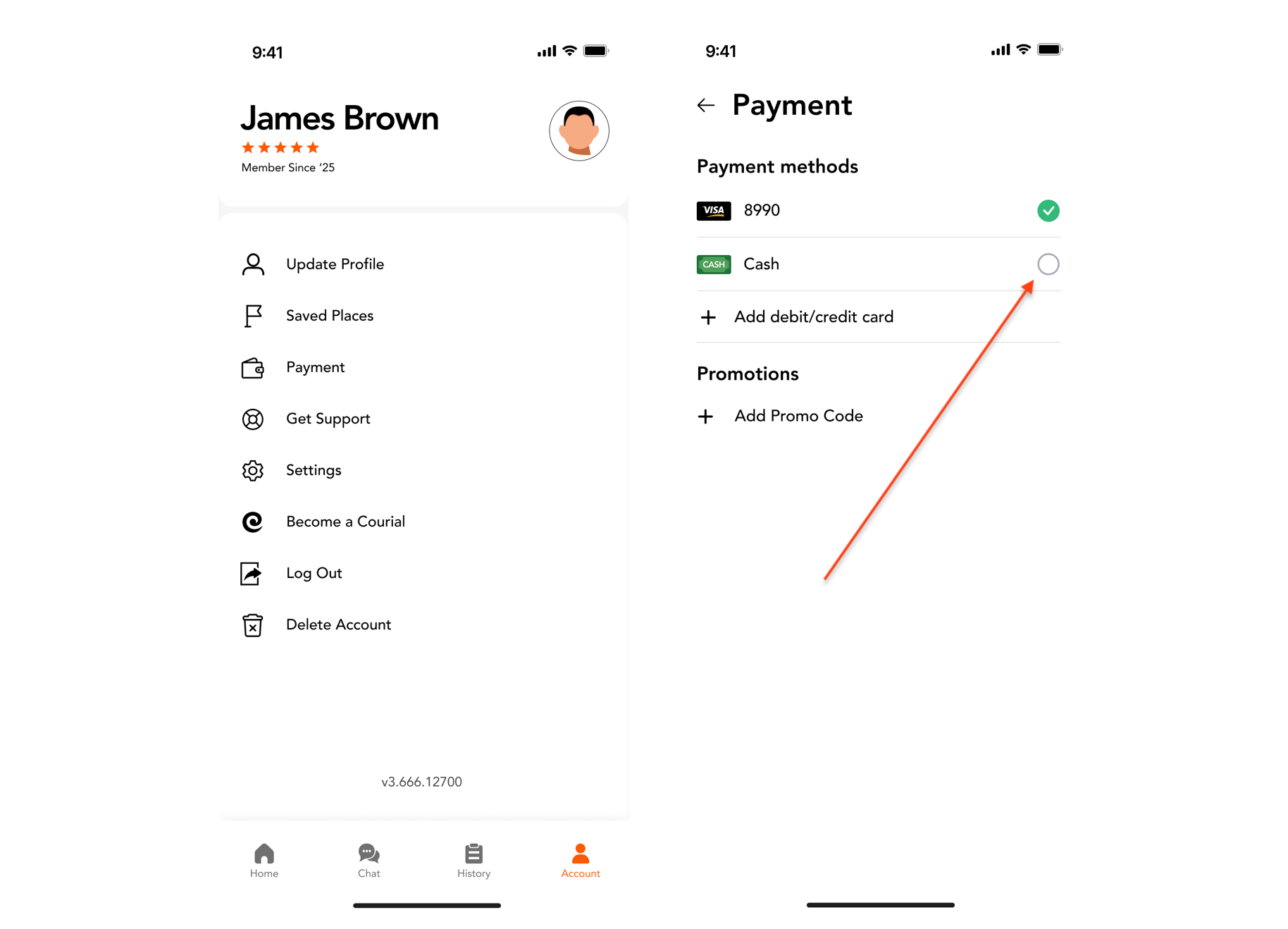Add a debit/credit card
This screenshot has height=929, width=1288.
point(813,317)
